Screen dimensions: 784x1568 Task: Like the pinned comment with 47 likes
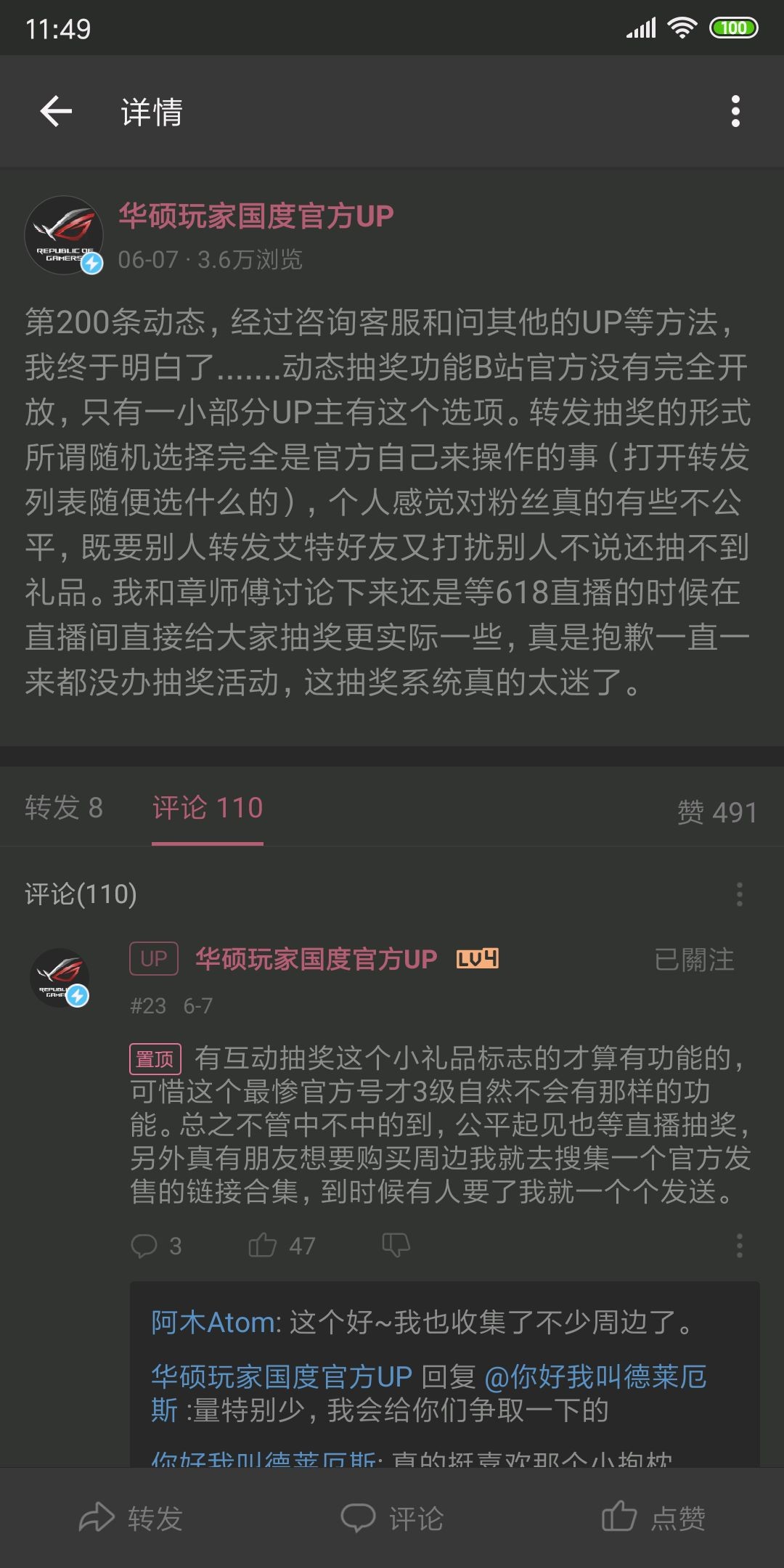tap(280, 1246)
